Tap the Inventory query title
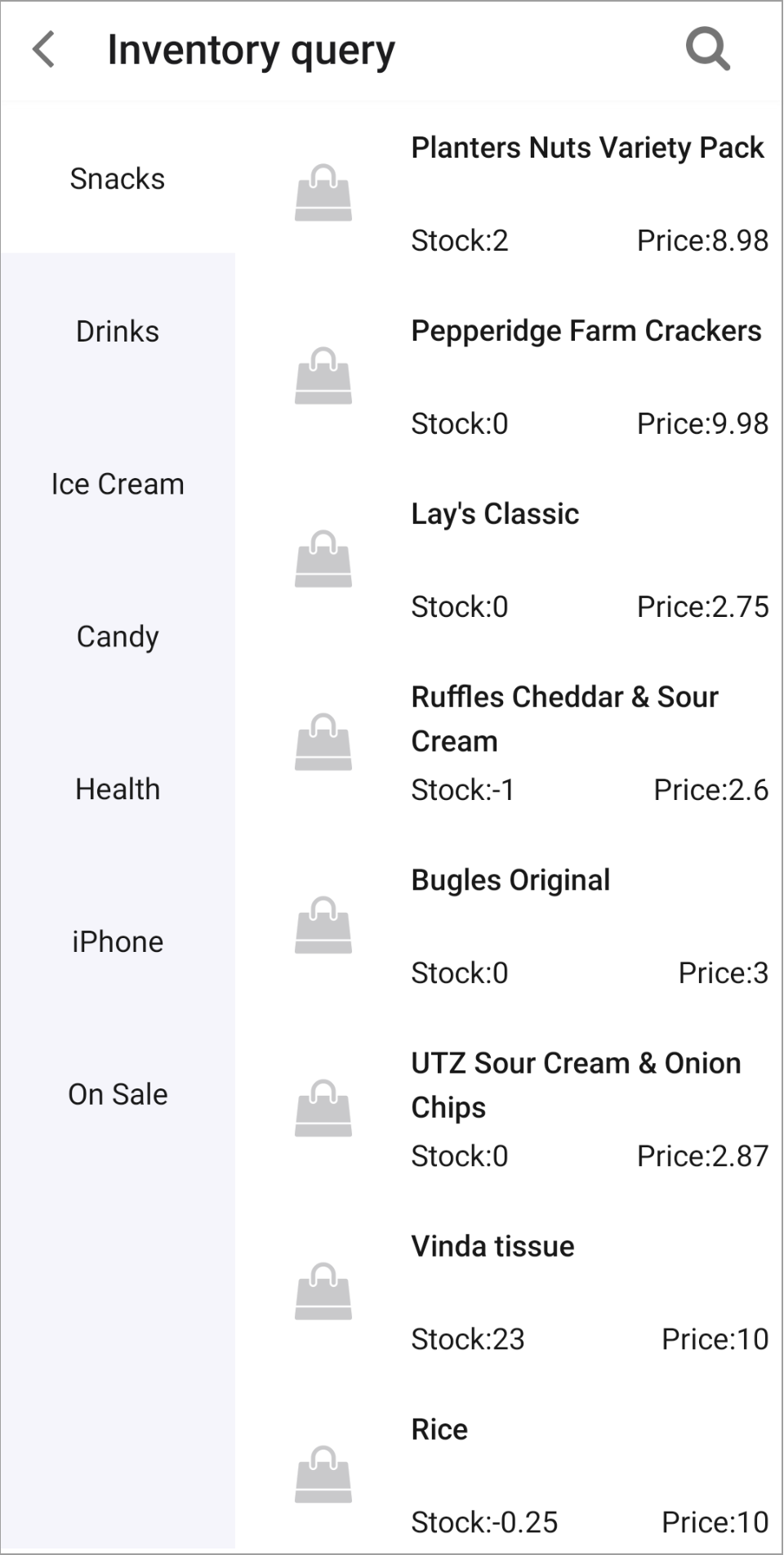The height and width of the screenshot is (1555, 784). tap(251, 49)
